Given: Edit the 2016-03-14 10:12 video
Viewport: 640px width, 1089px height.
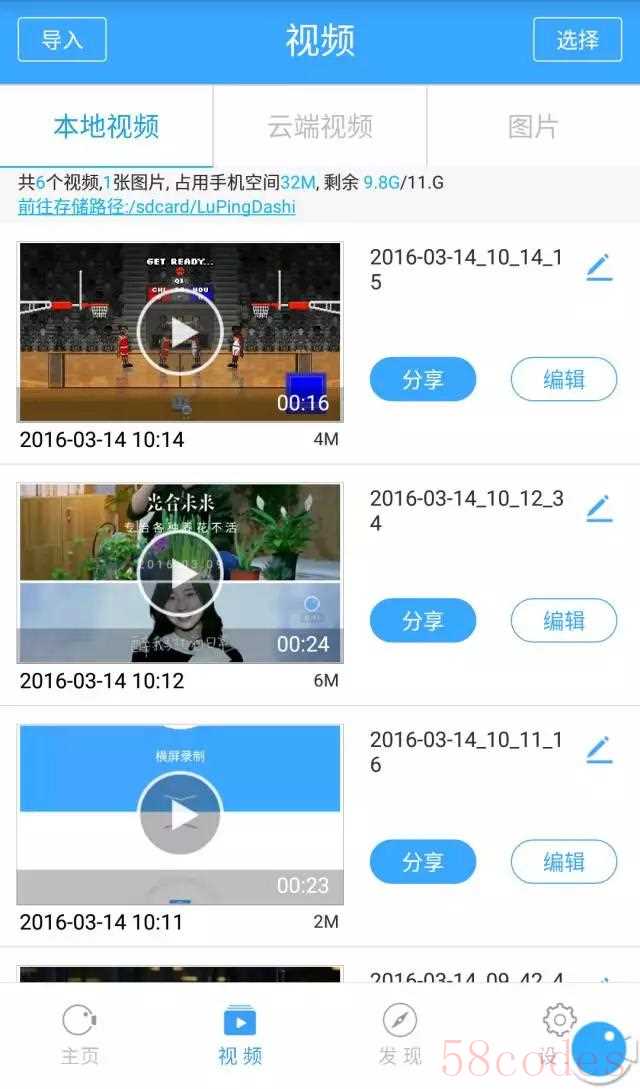Looking at the screenshot, I should coord(564,621).
